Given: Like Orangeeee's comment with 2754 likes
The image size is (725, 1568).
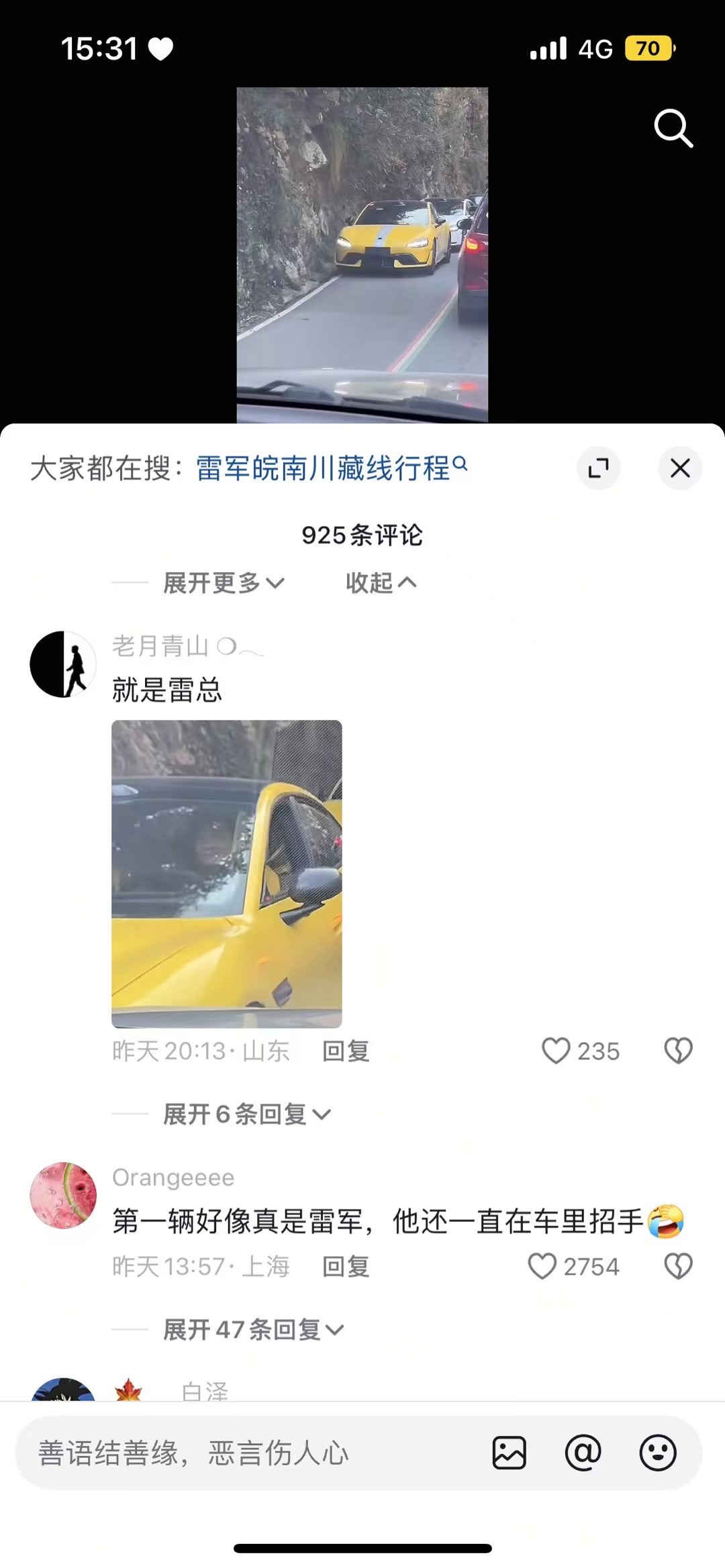Looking at the screenshot, I should point(542,1266).
